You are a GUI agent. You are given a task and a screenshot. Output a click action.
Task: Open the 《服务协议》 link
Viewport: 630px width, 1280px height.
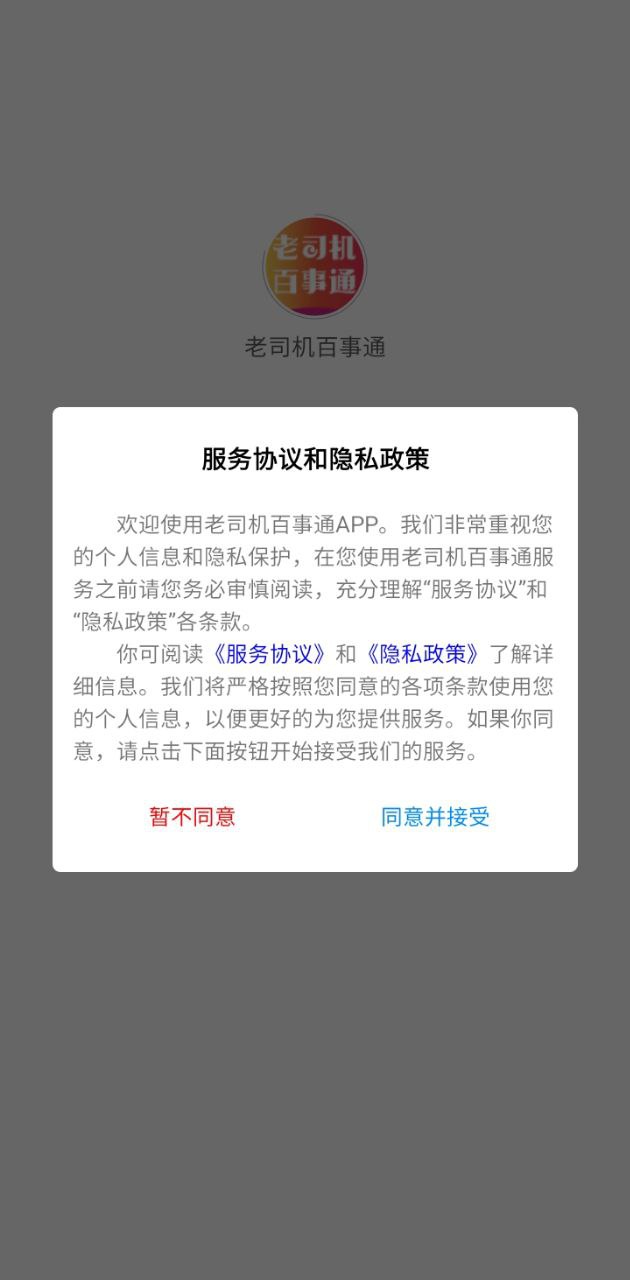click(270, 655)
